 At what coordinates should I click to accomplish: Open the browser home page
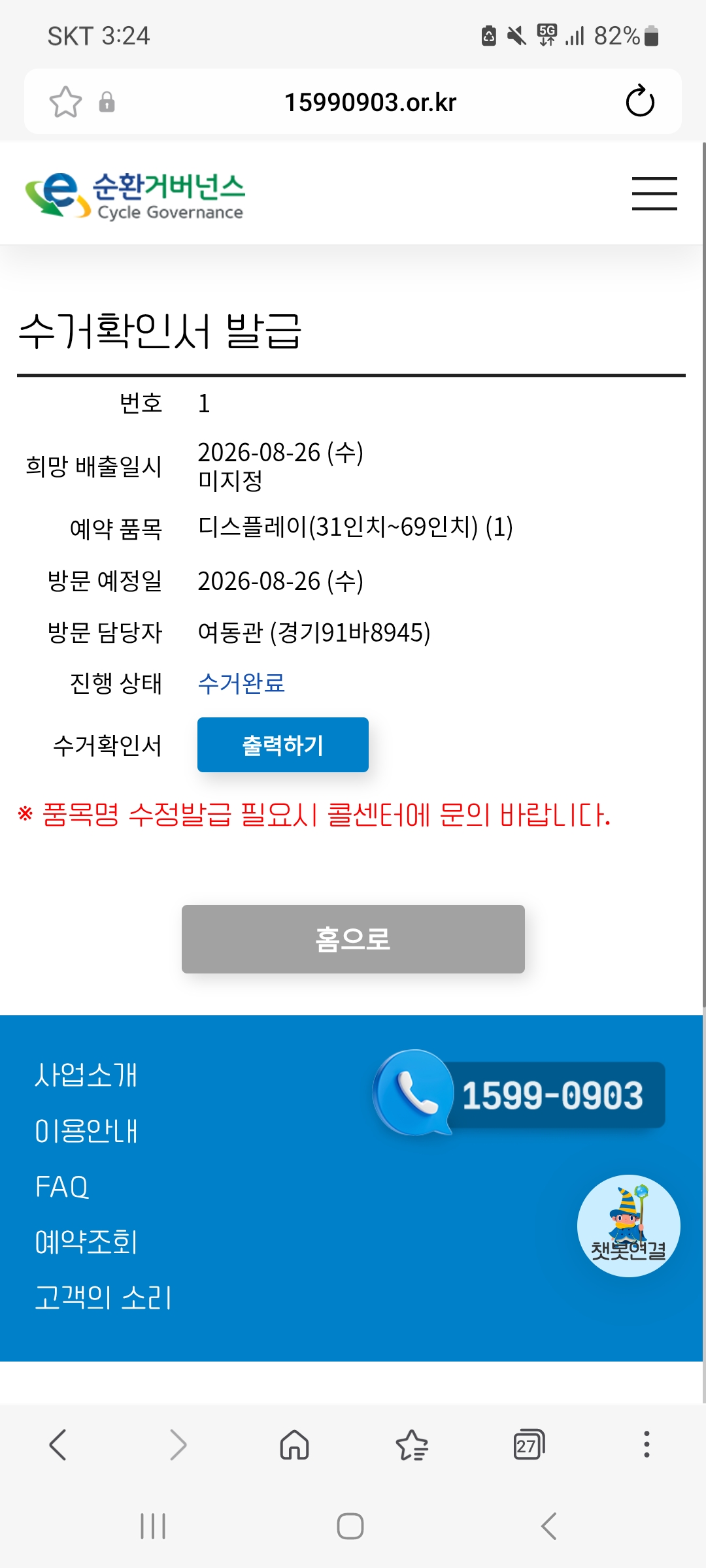pos(294,1445)
